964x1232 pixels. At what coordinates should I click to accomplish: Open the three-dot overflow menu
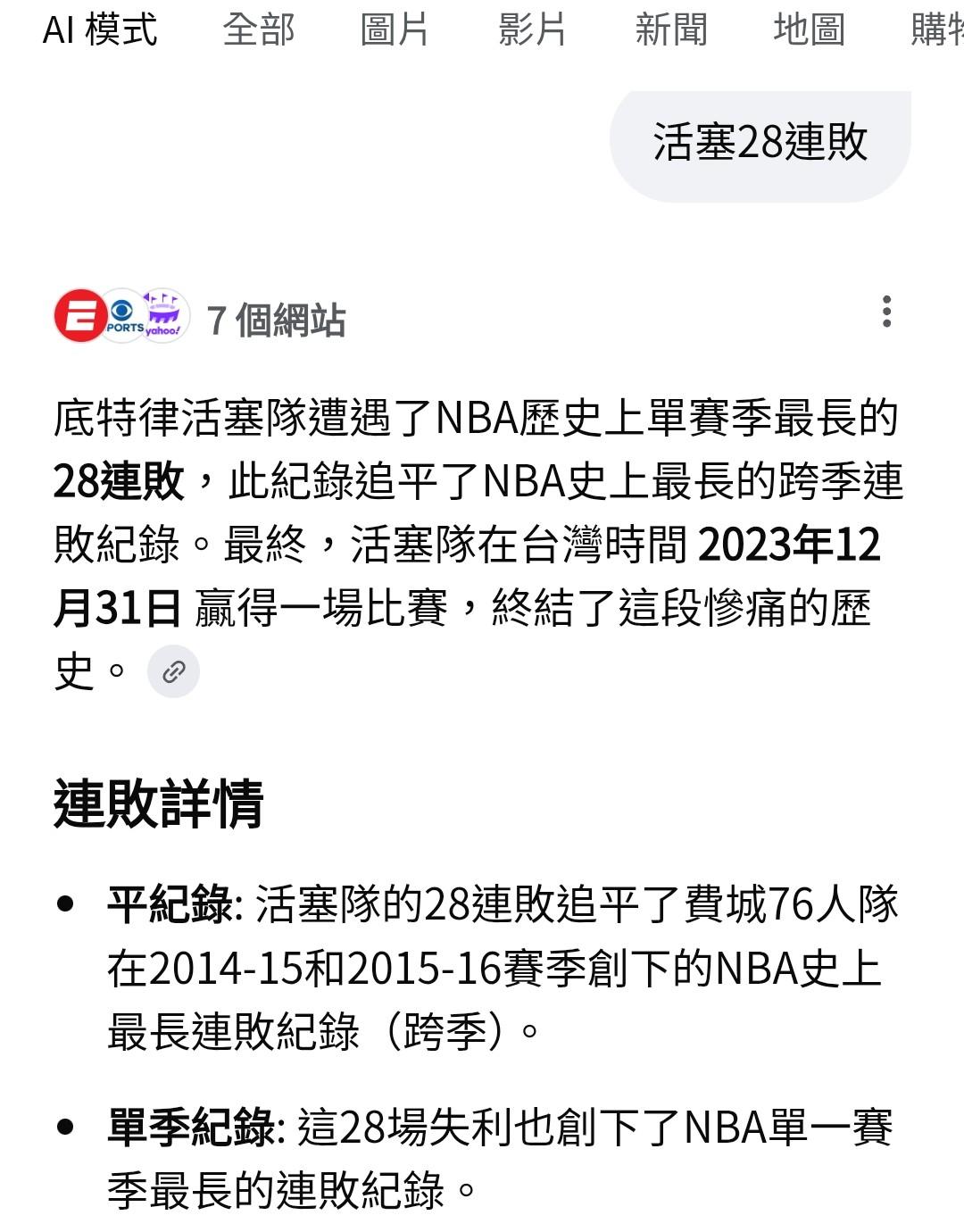(x=885, y=312)
